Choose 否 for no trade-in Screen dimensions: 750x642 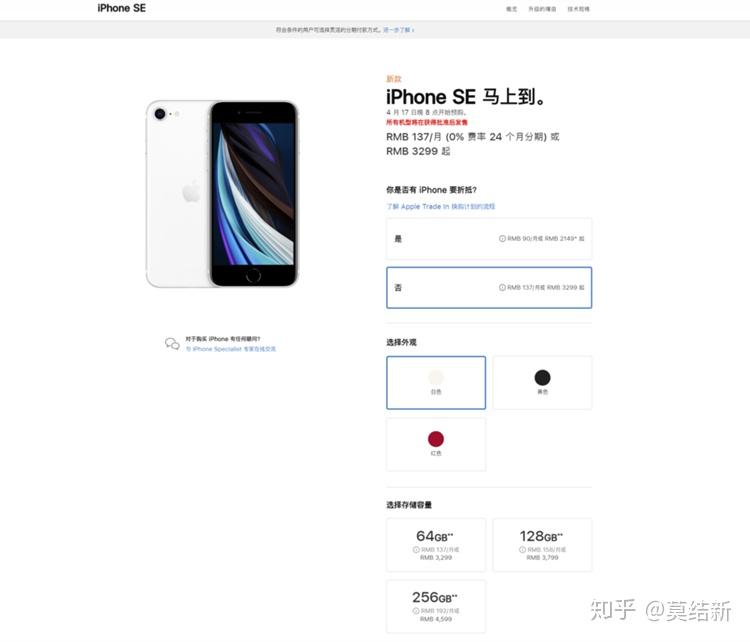point(489,287)
